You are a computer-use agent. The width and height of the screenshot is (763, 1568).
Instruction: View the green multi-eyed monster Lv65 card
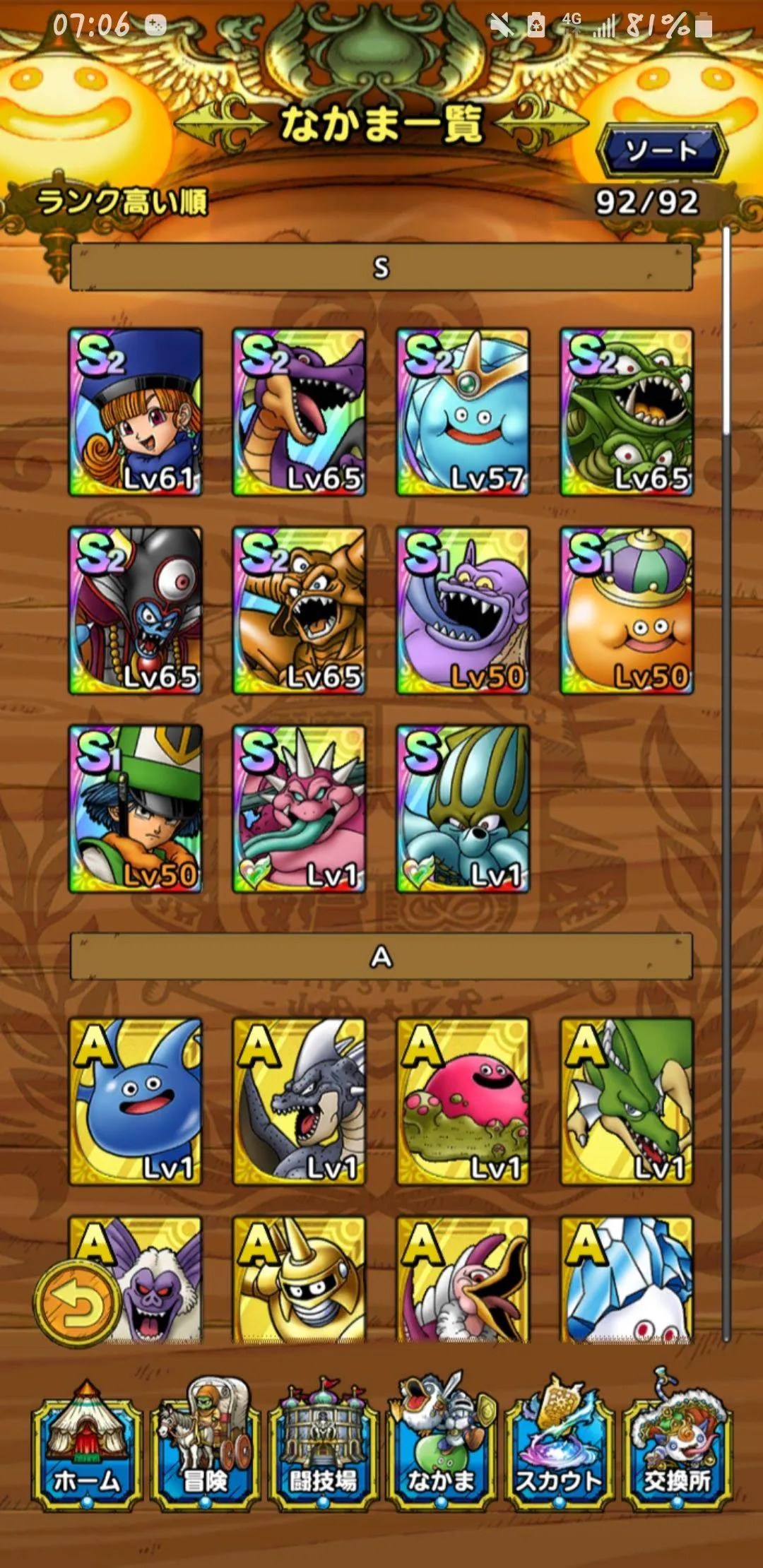point(627,412)
